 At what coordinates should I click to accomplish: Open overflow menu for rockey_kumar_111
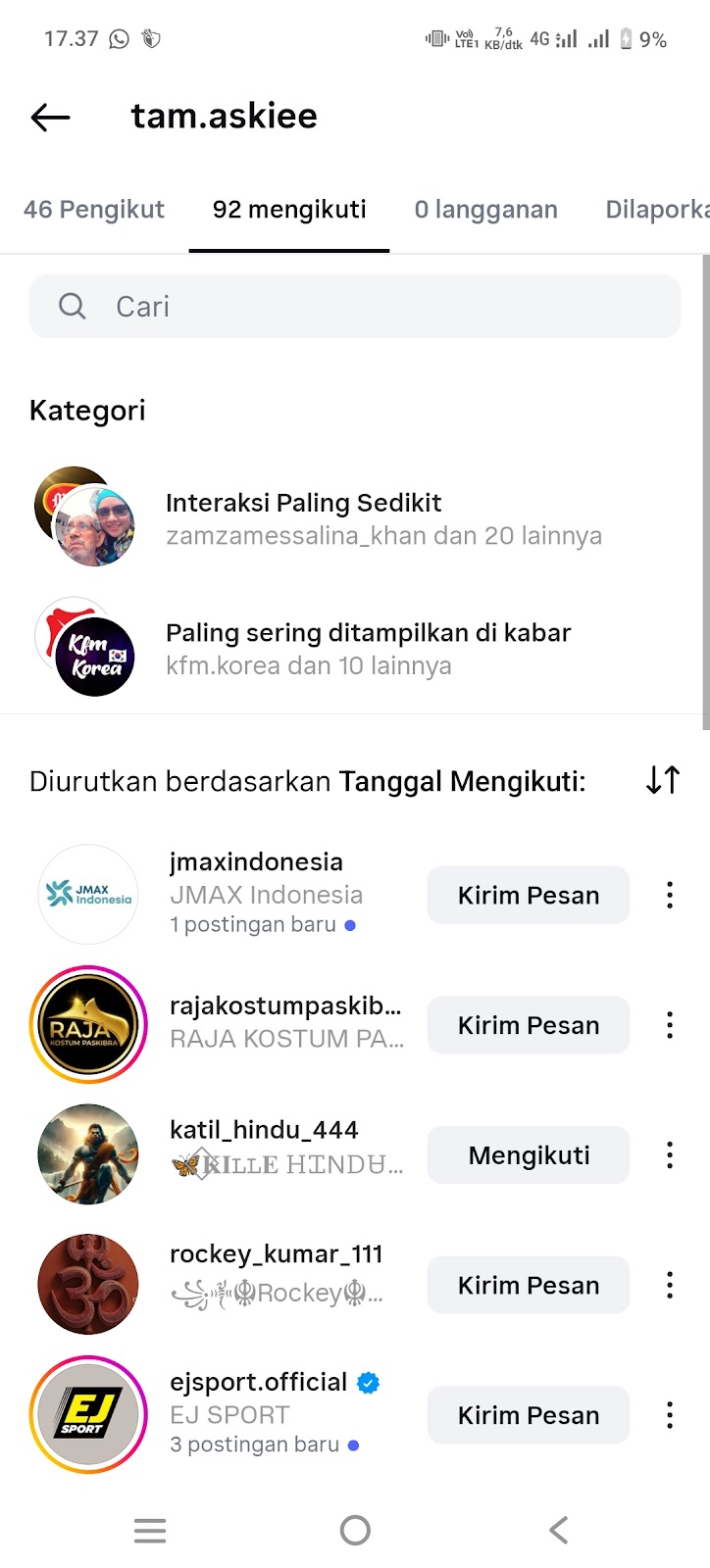(x=670, y=1285)
